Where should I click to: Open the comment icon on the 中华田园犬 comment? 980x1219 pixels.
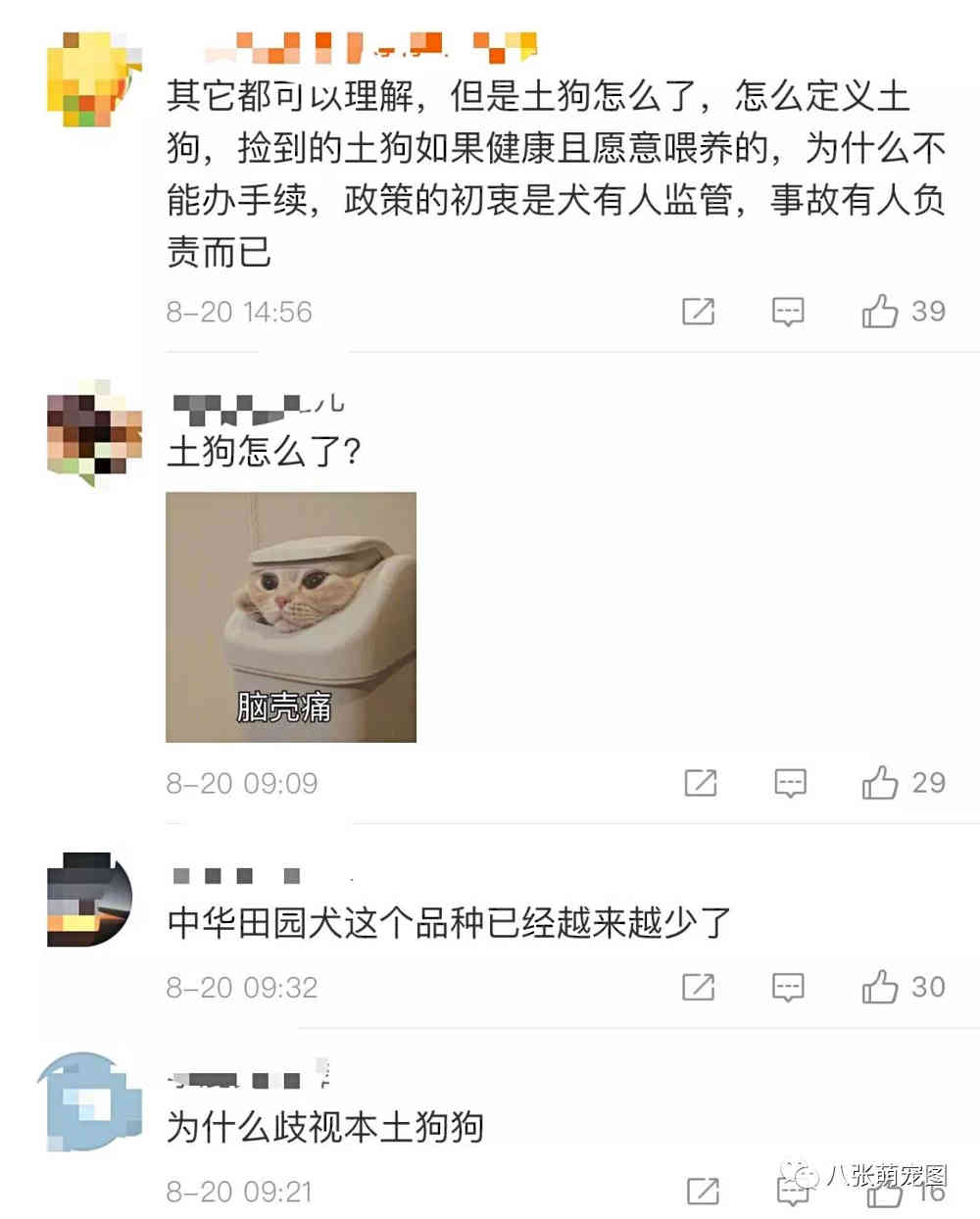(789, 987)
